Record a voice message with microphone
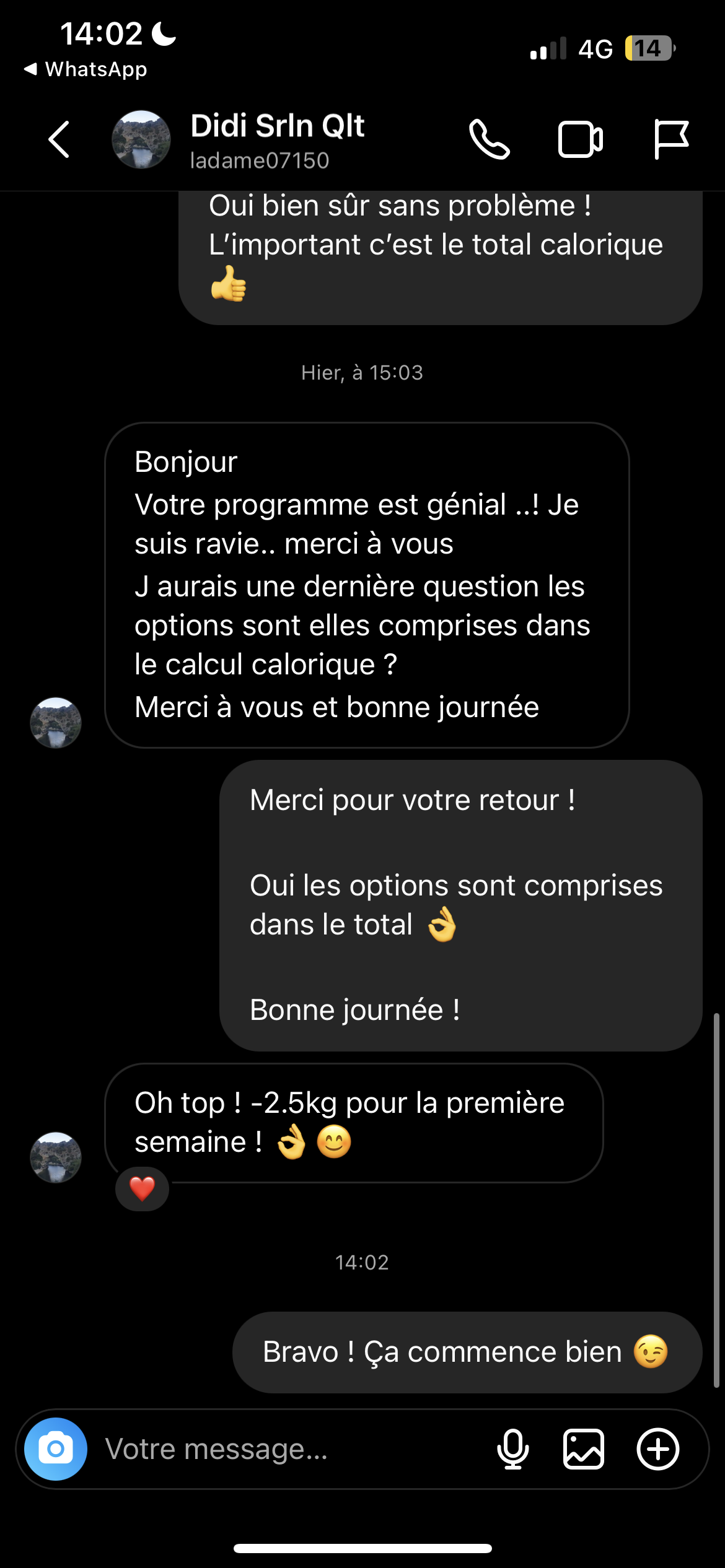 tap(513, 1449)
